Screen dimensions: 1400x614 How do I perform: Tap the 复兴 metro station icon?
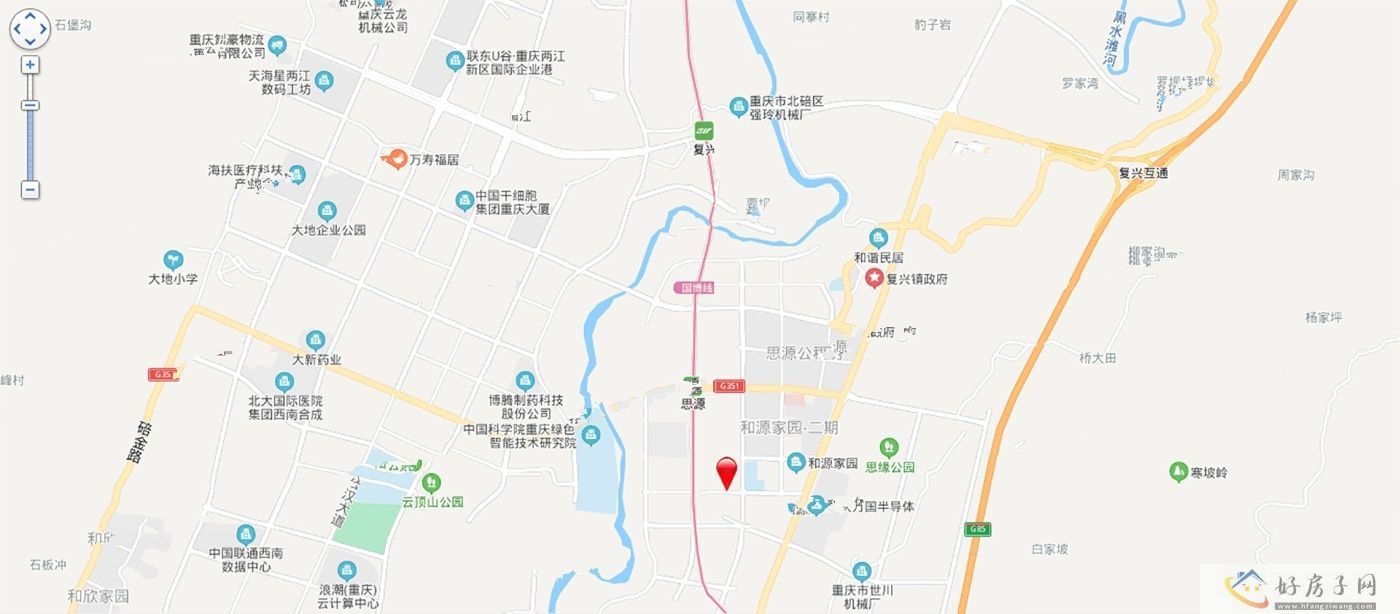(705, 131)
